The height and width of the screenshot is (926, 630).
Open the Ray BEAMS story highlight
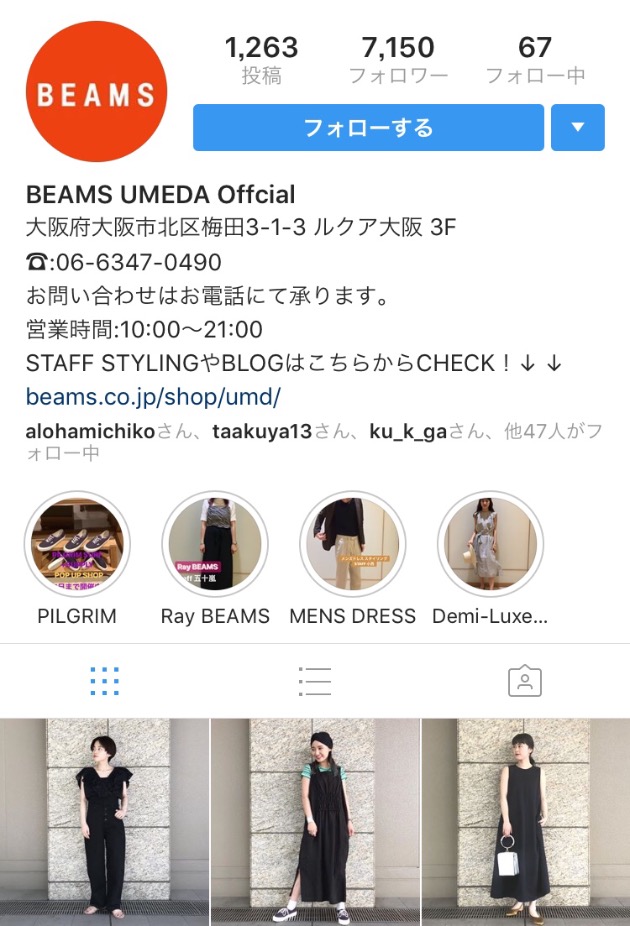coord(215,544)
